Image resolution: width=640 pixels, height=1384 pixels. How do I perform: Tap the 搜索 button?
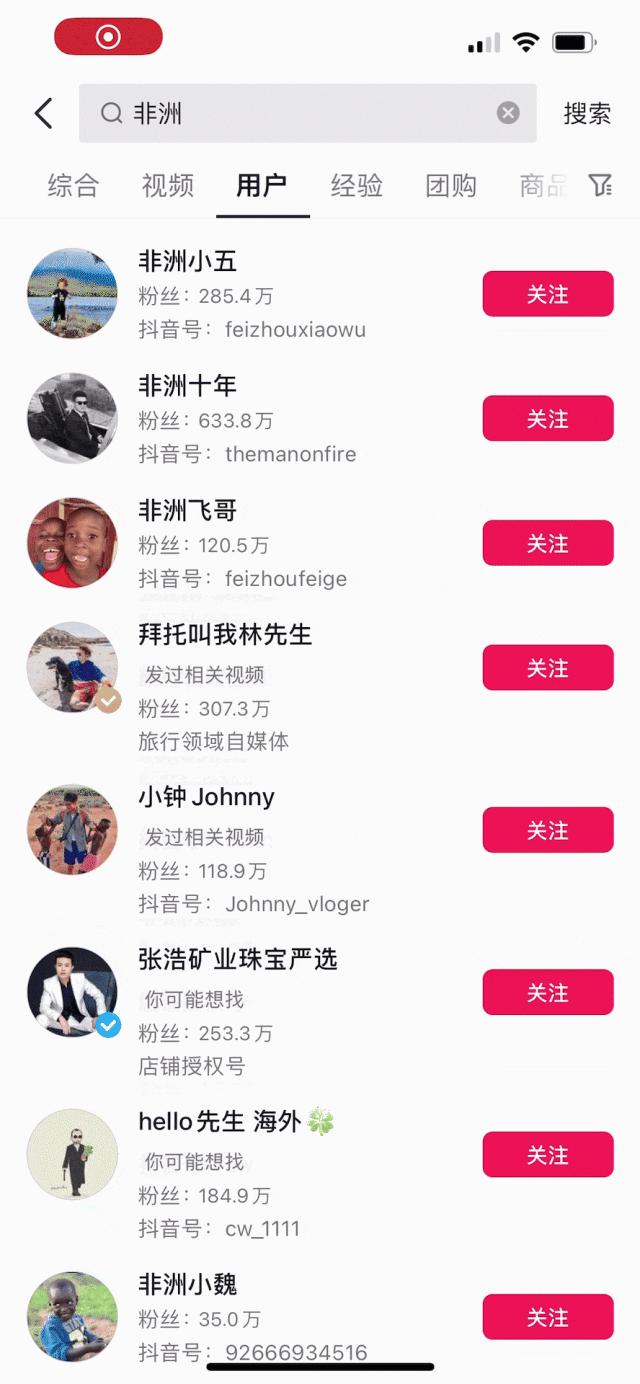(587, 113)
